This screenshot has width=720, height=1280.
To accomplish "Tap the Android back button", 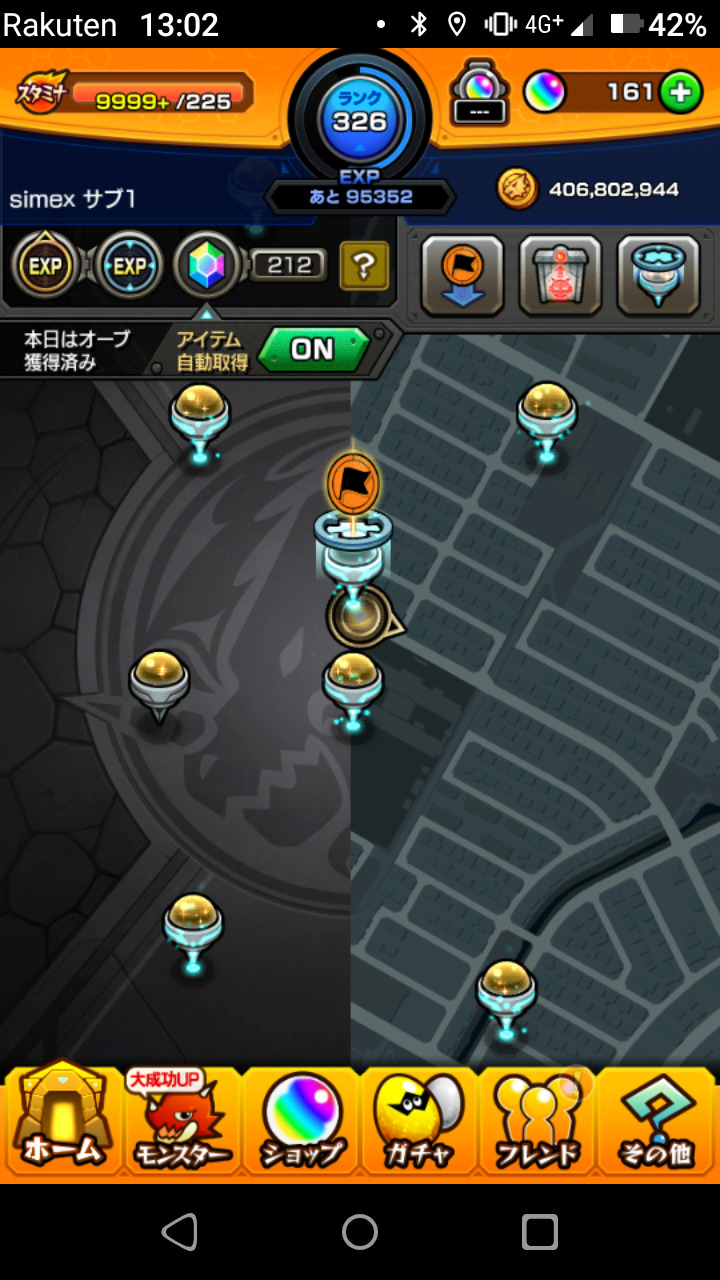I will [x=180, y=1232].
